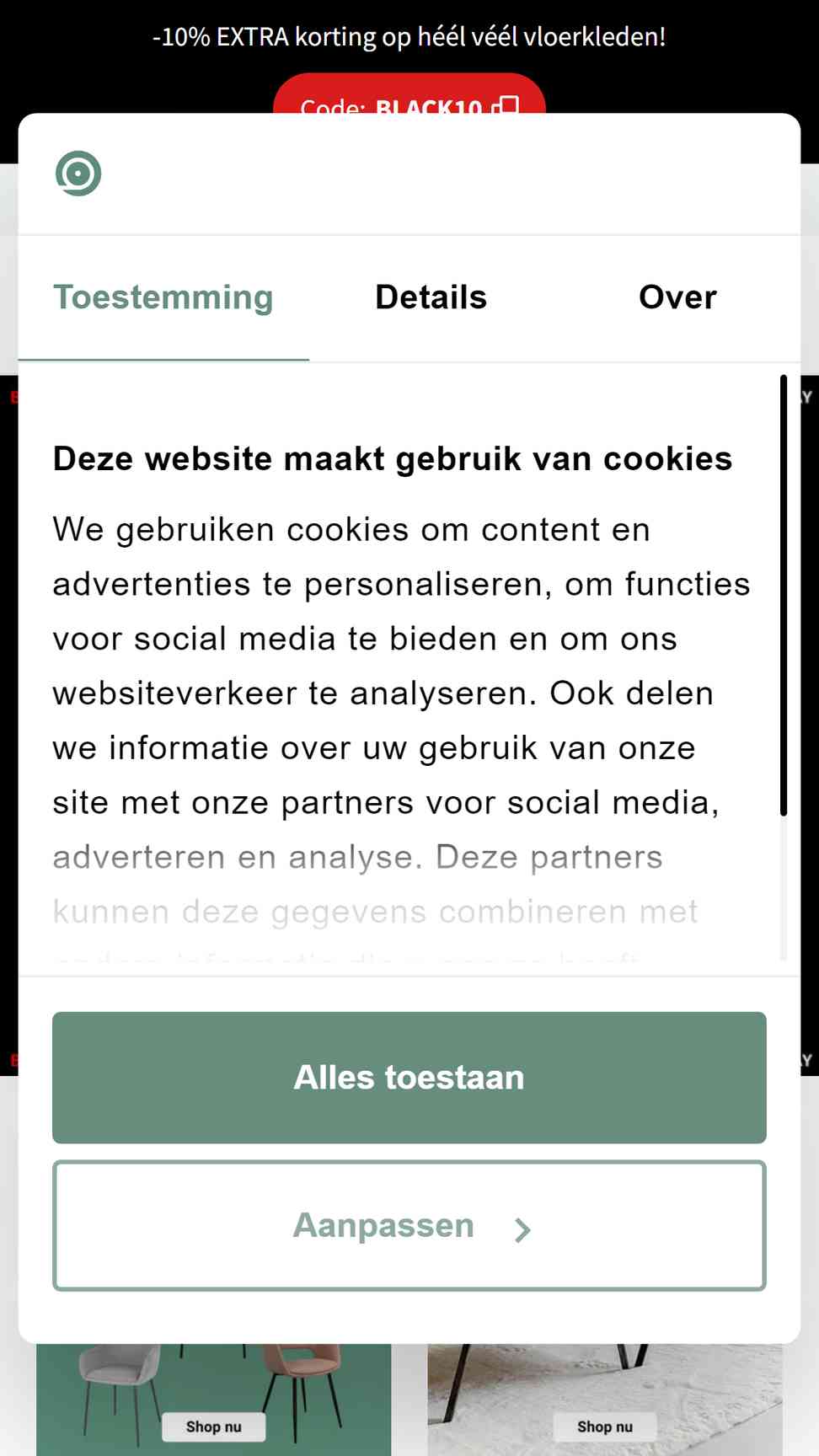Select the Toestemming tab

[163, 297]
